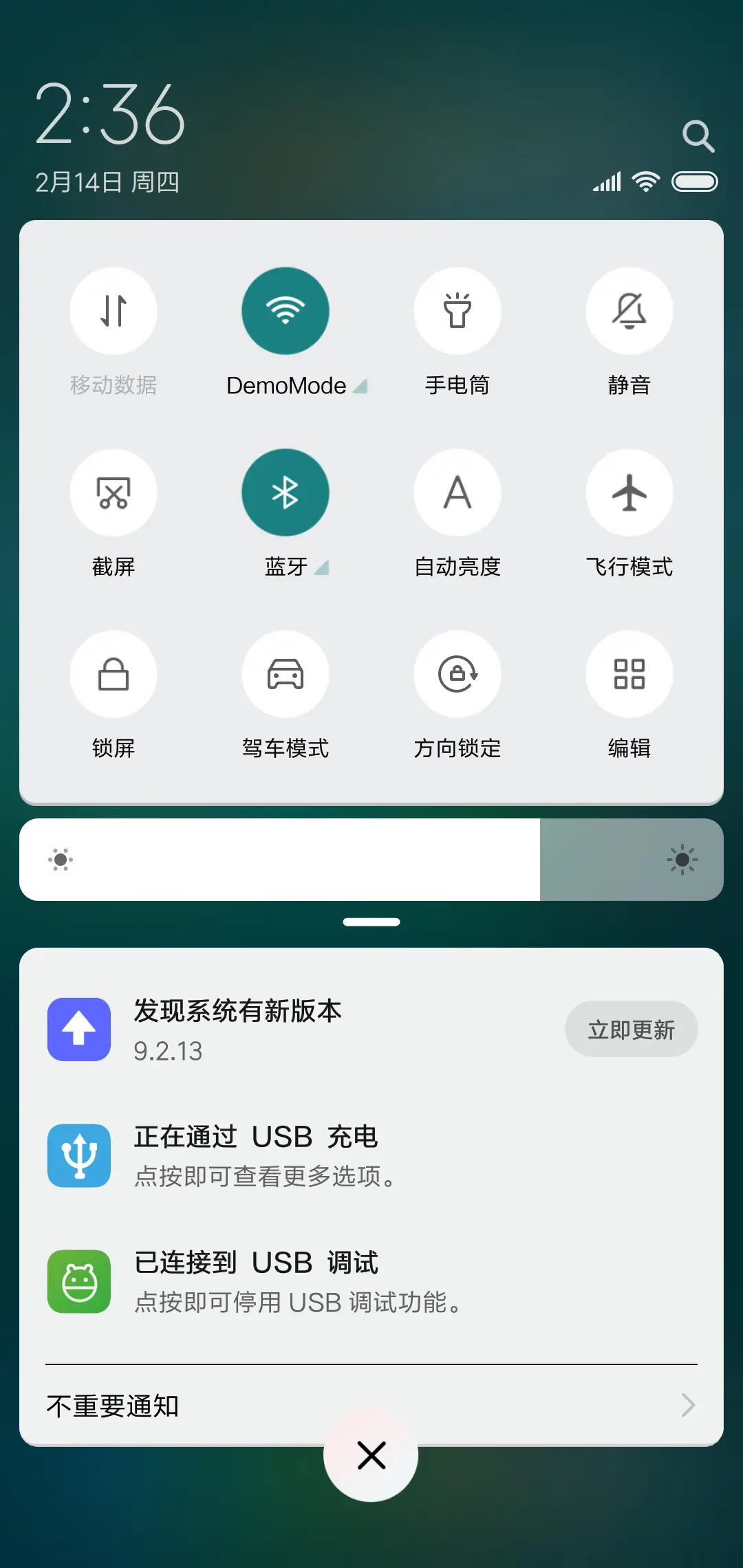Select the screenshot shortcut
The width and height of the screenshot is (743, 1568).
[x=114, y=492]
